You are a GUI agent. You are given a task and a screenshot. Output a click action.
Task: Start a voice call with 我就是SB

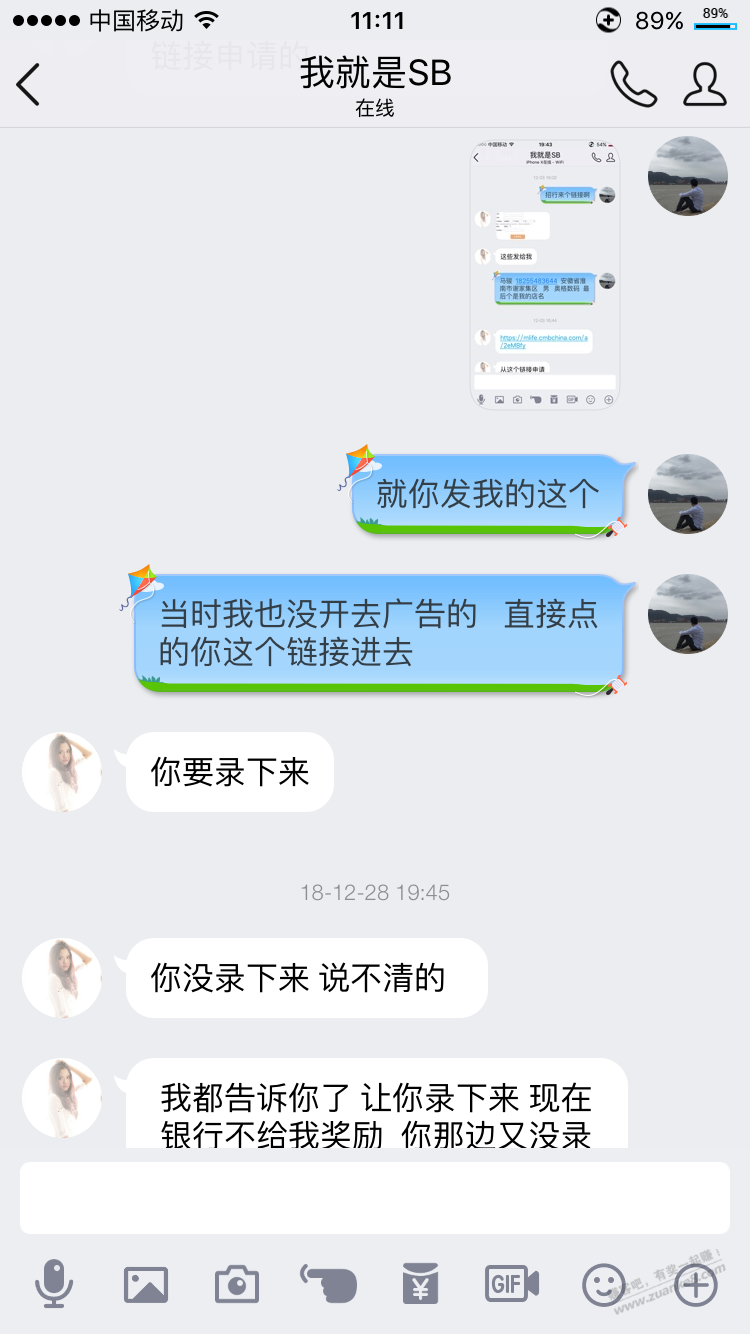click(x=633, y=84)
